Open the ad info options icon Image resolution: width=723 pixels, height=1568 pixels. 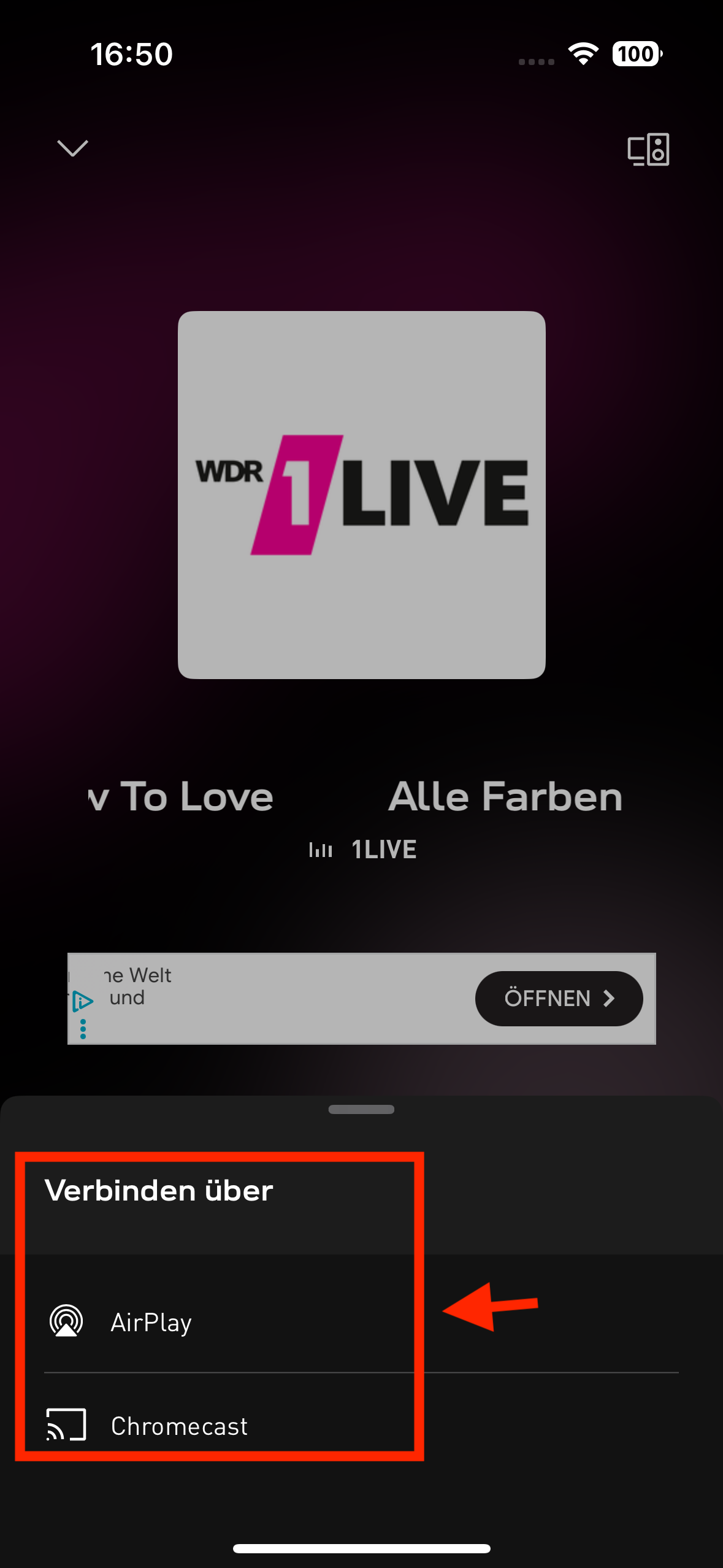pyautogui.click(x=83, y=1001)
